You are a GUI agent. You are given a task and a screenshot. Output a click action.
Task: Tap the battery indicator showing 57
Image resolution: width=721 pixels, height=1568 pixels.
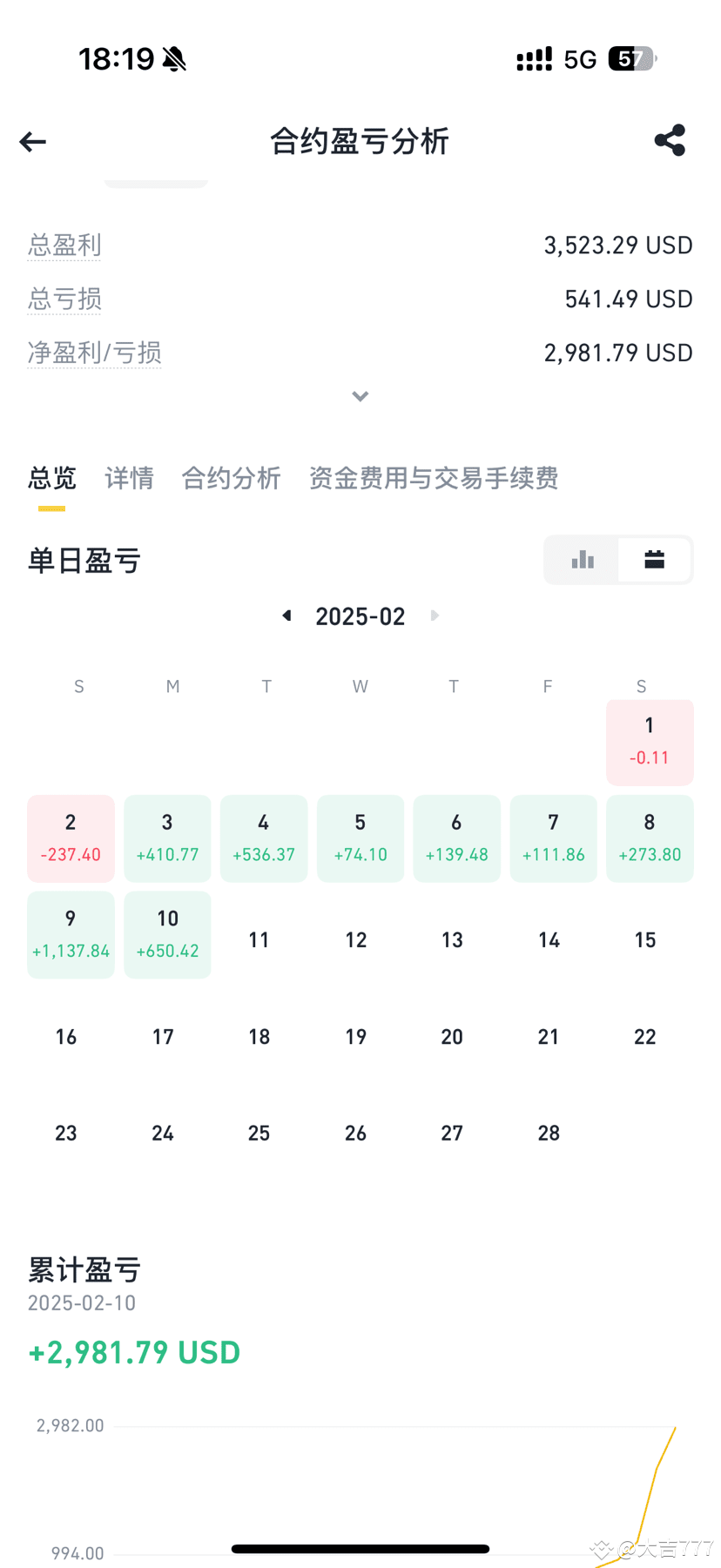click(629, 57)
